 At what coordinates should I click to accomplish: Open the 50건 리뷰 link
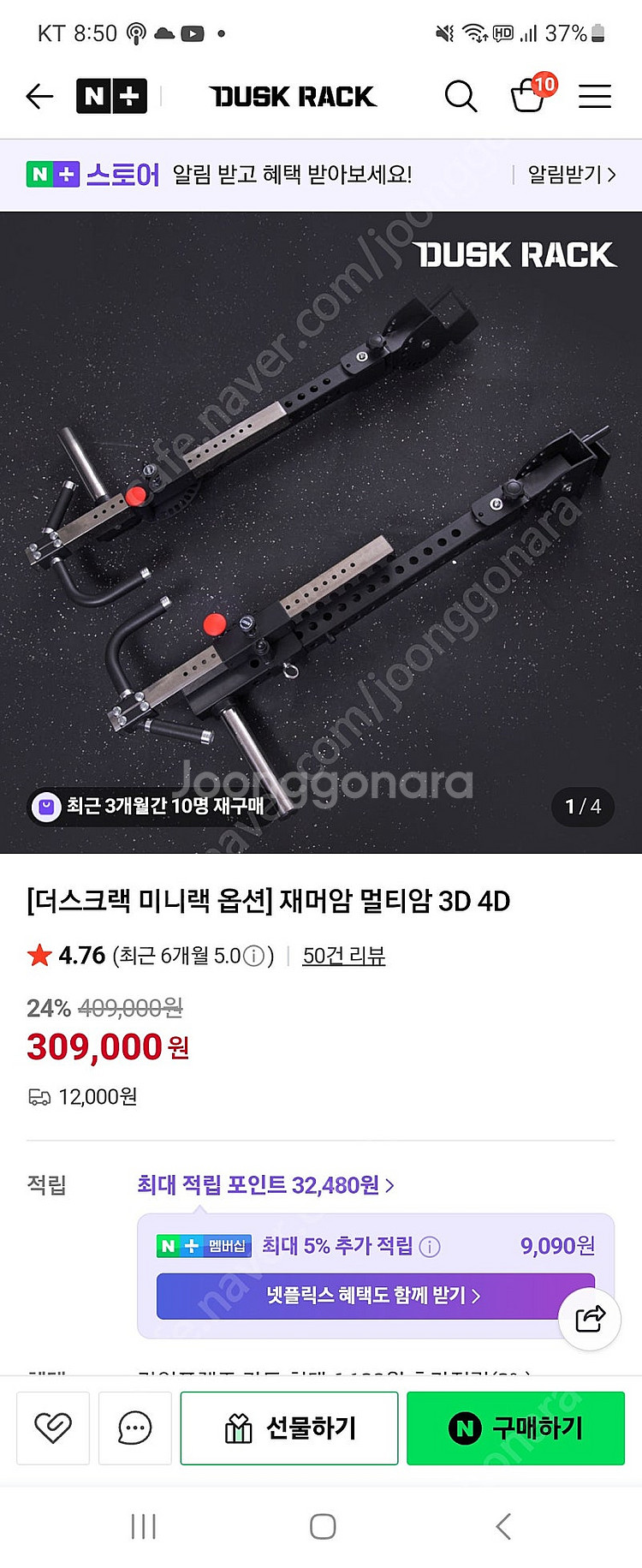point(343,957)
